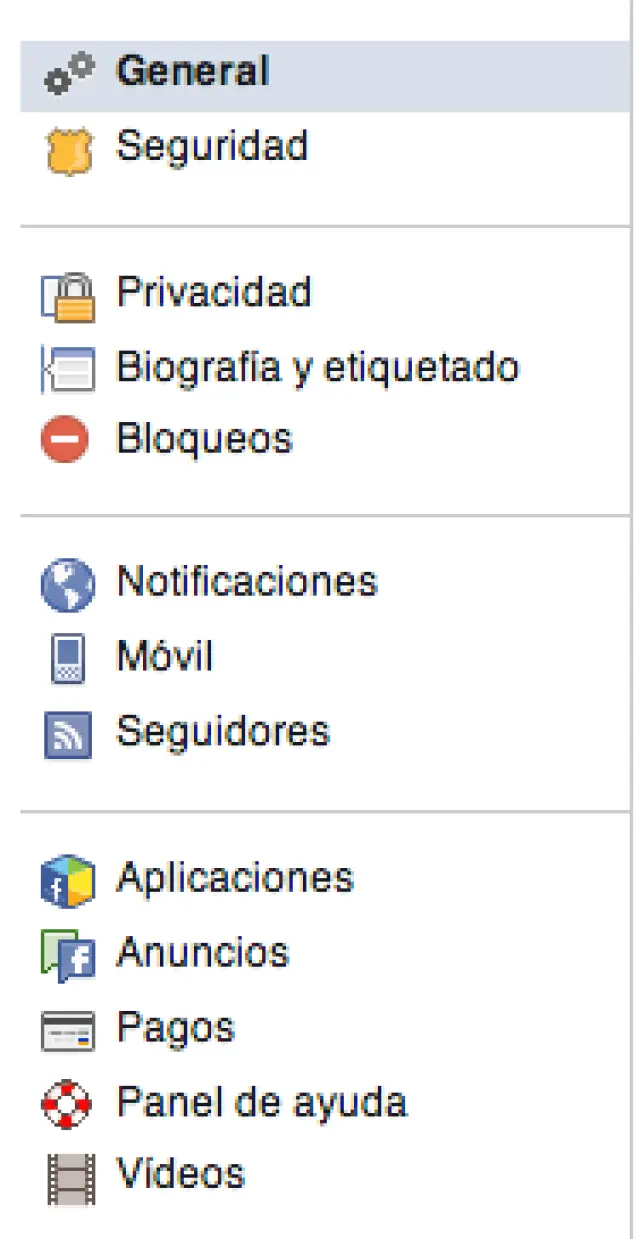This screenshot has width=640, height=1239.
Task: Open Pagos settings
Action: (175, 1028)
